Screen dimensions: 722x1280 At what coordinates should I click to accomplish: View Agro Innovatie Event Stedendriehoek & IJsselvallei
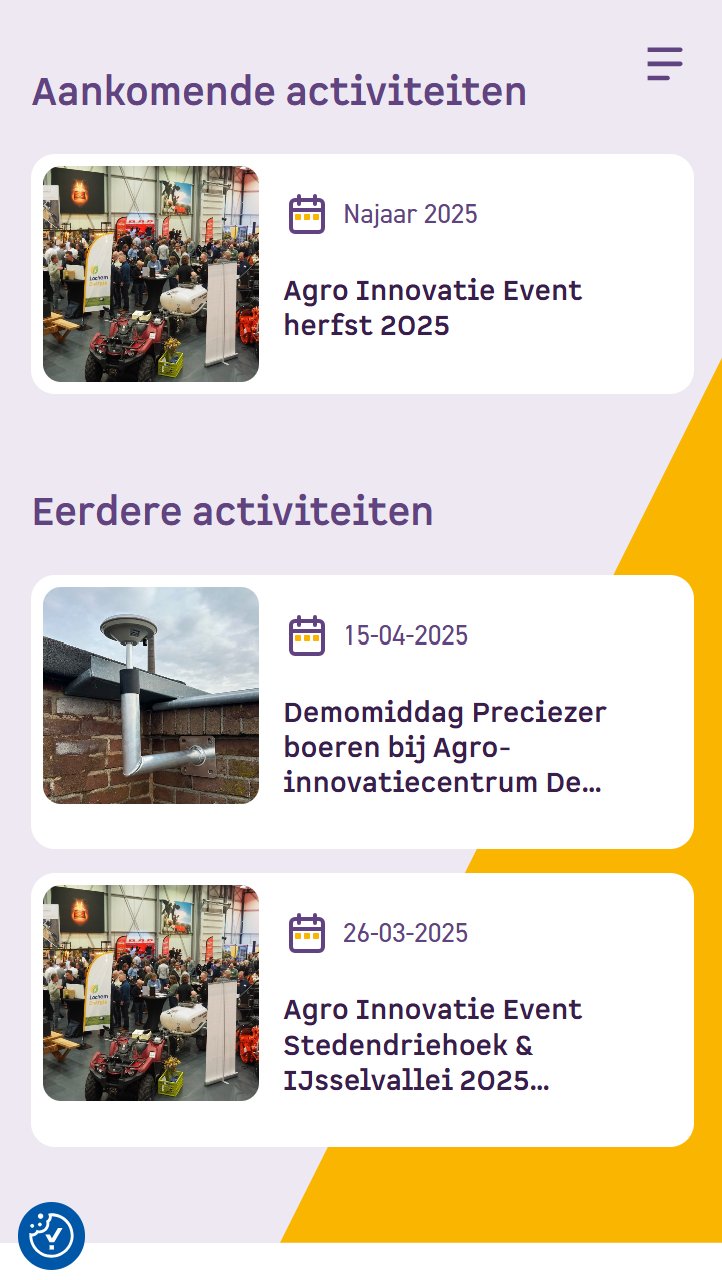(x=432, y=1045)
